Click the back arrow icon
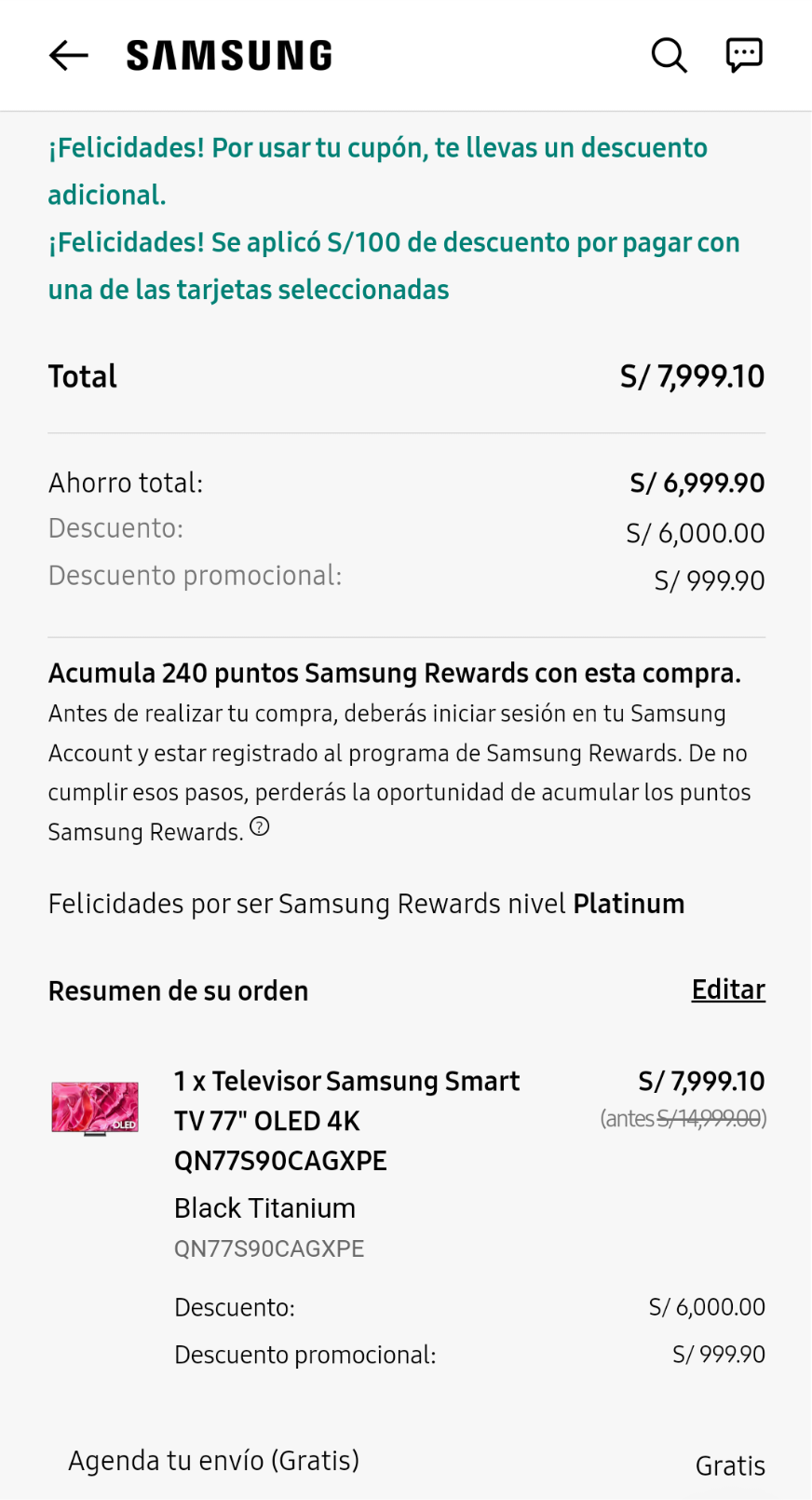 (x=67, y=55)
